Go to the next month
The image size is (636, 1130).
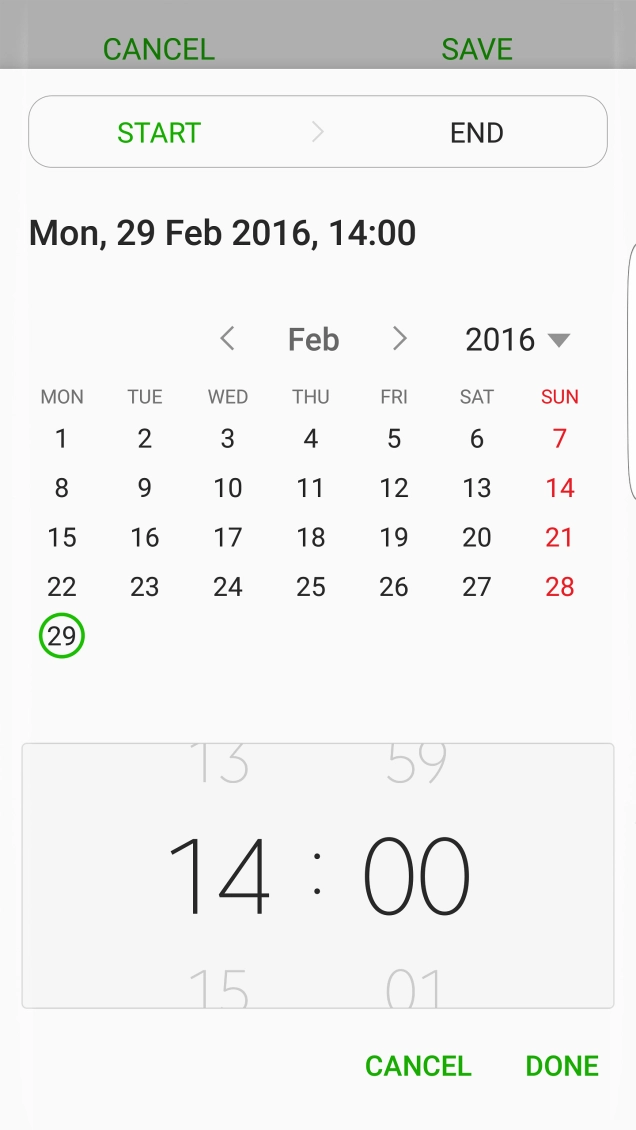click(x=400, y=339)
